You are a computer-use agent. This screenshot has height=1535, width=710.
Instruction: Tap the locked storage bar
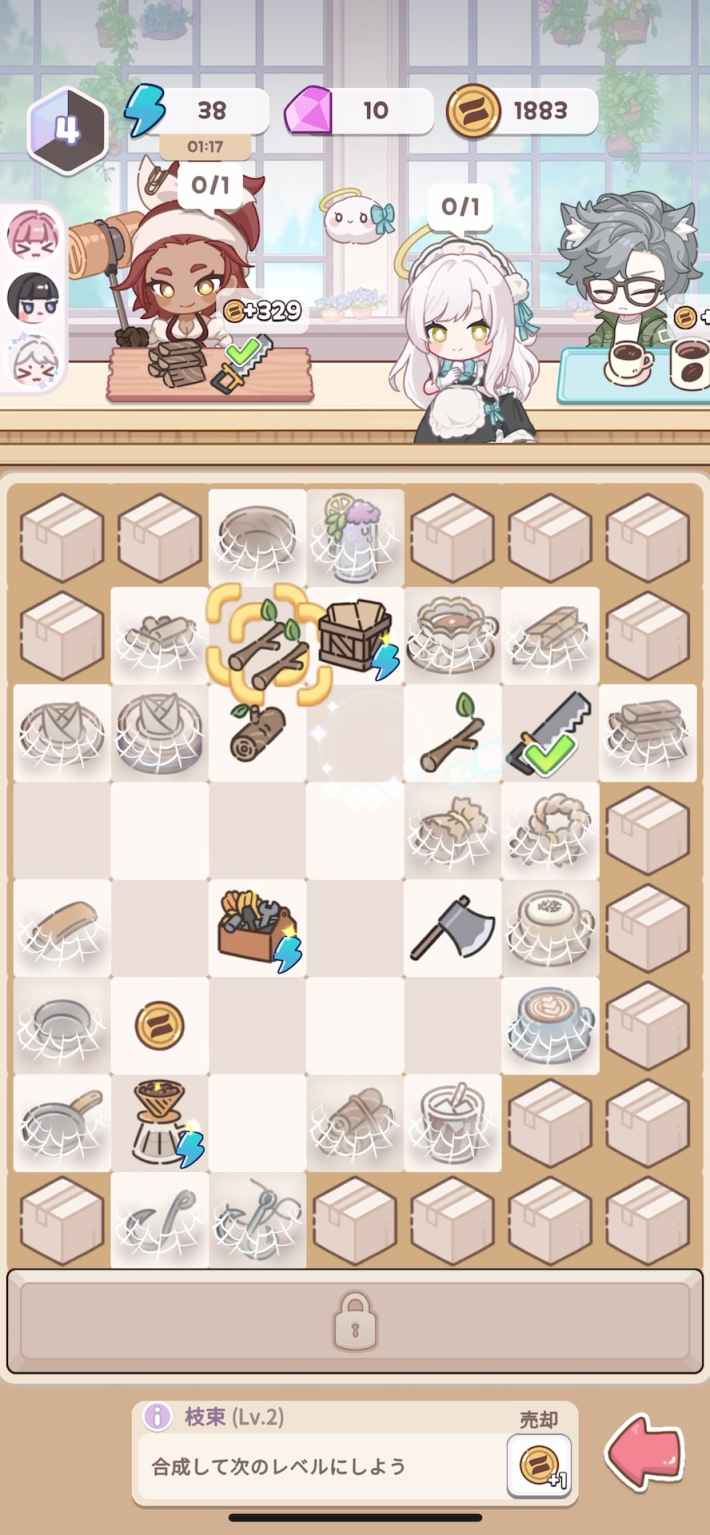[355, 1321]
